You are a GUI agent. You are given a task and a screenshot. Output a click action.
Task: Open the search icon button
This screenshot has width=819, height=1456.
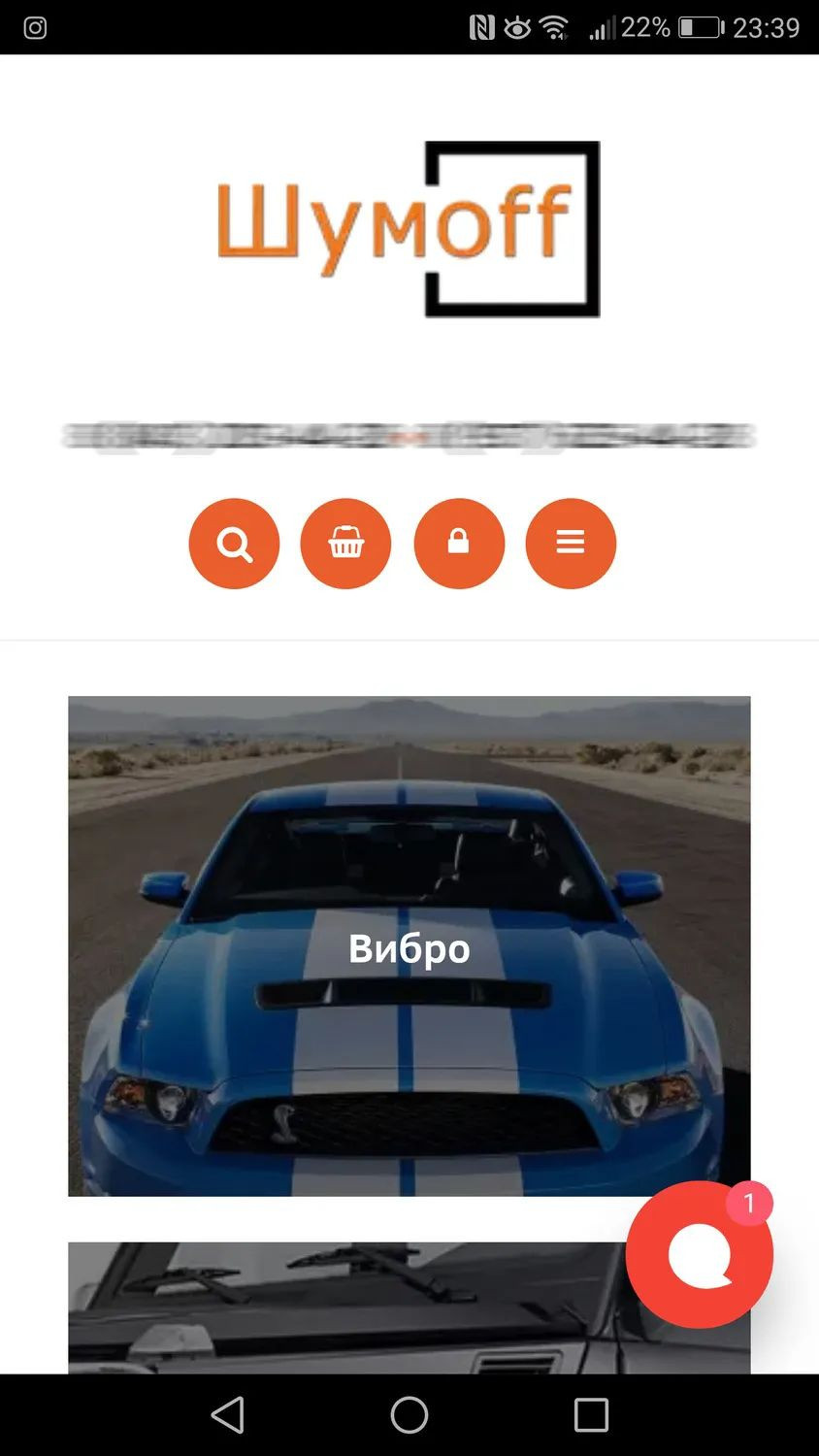(234, 544)
